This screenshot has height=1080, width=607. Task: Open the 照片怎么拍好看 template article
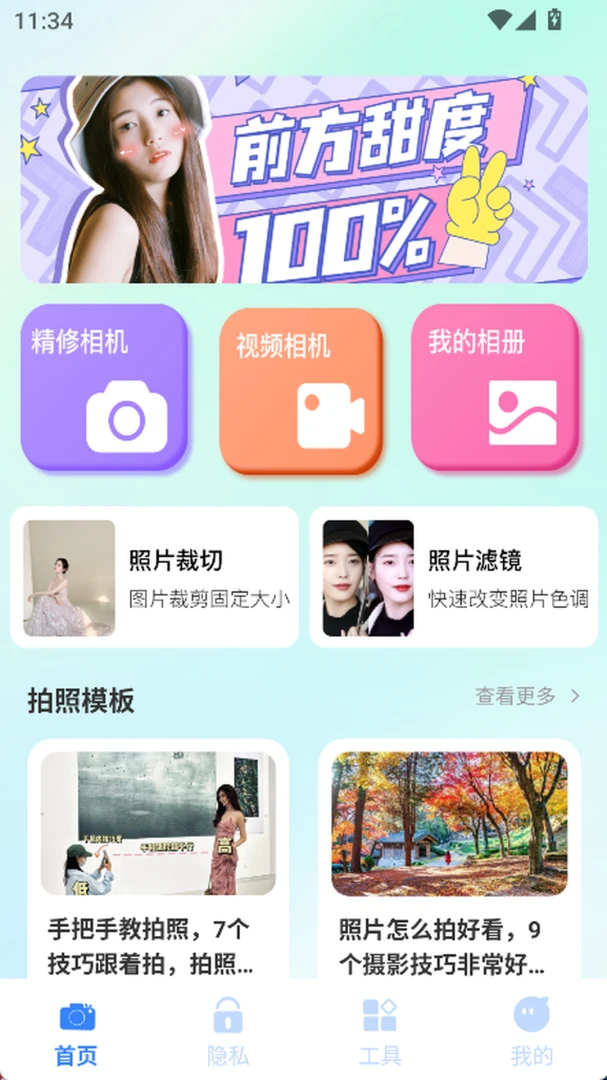449,860
